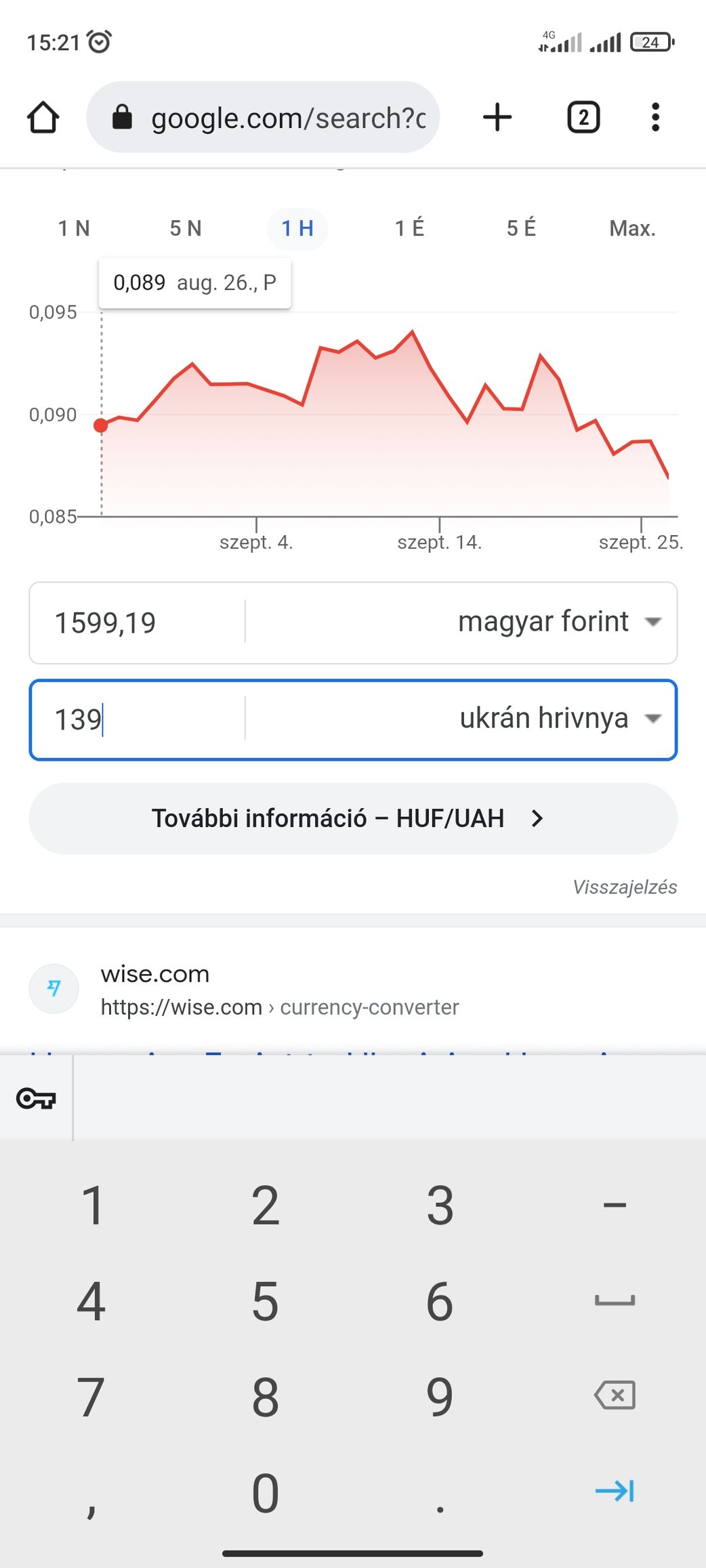Switch chart range to 1 N
The height and width of the screenshot is (1568, 706).
74,228
